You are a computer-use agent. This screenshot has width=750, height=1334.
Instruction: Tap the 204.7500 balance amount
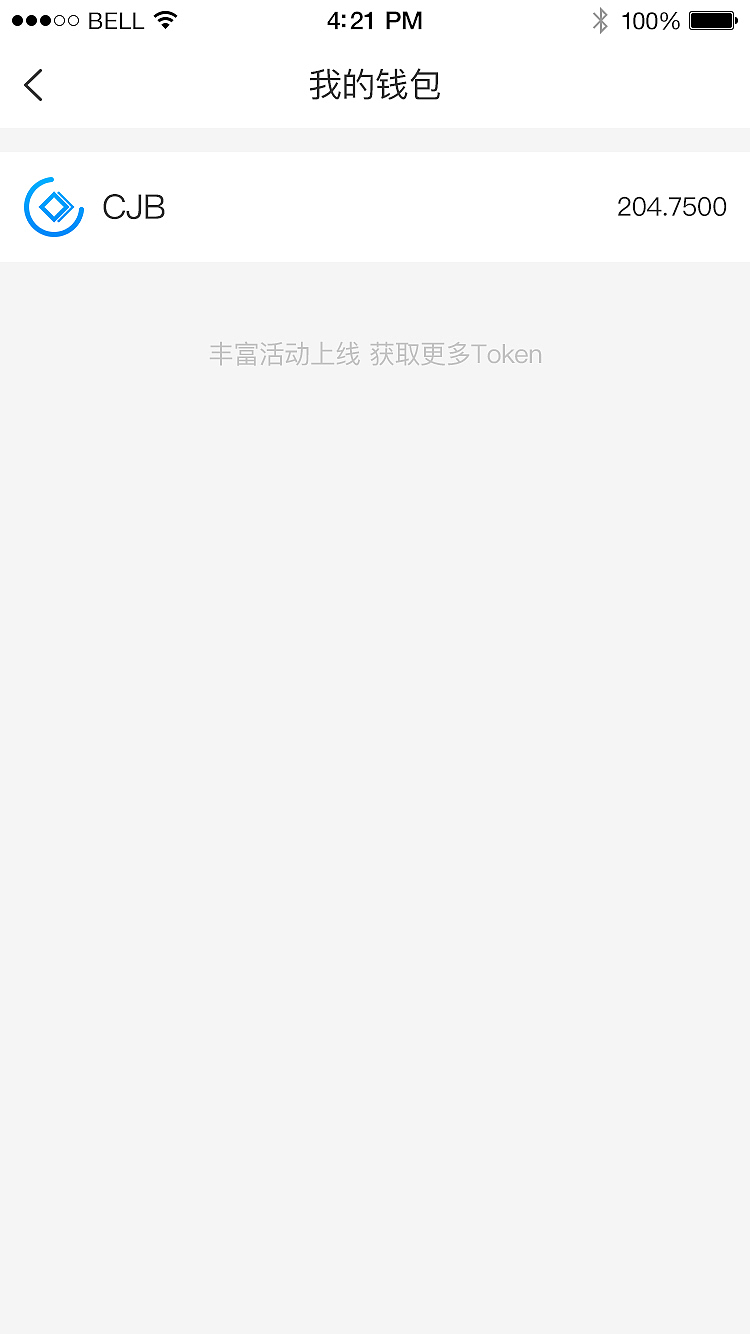[x=672, y=207]
